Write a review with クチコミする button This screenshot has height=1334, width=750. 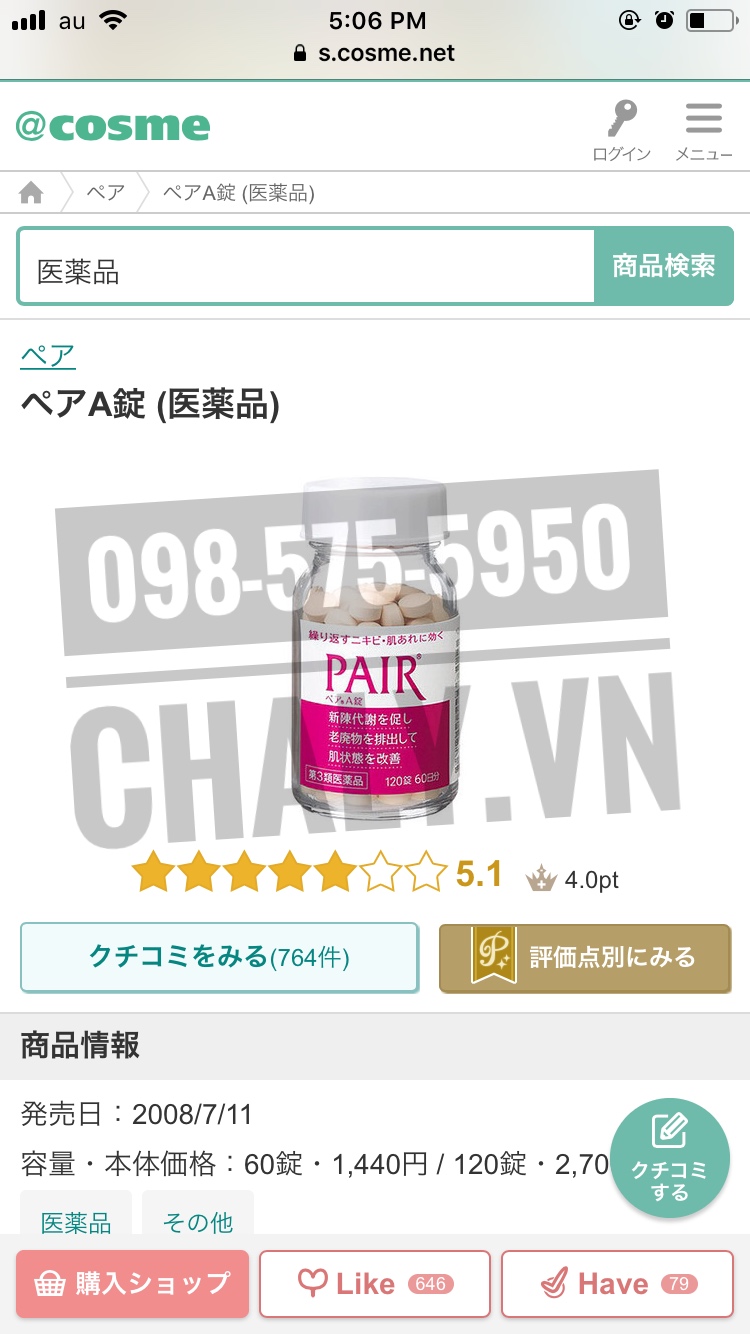coord(669,1158)
